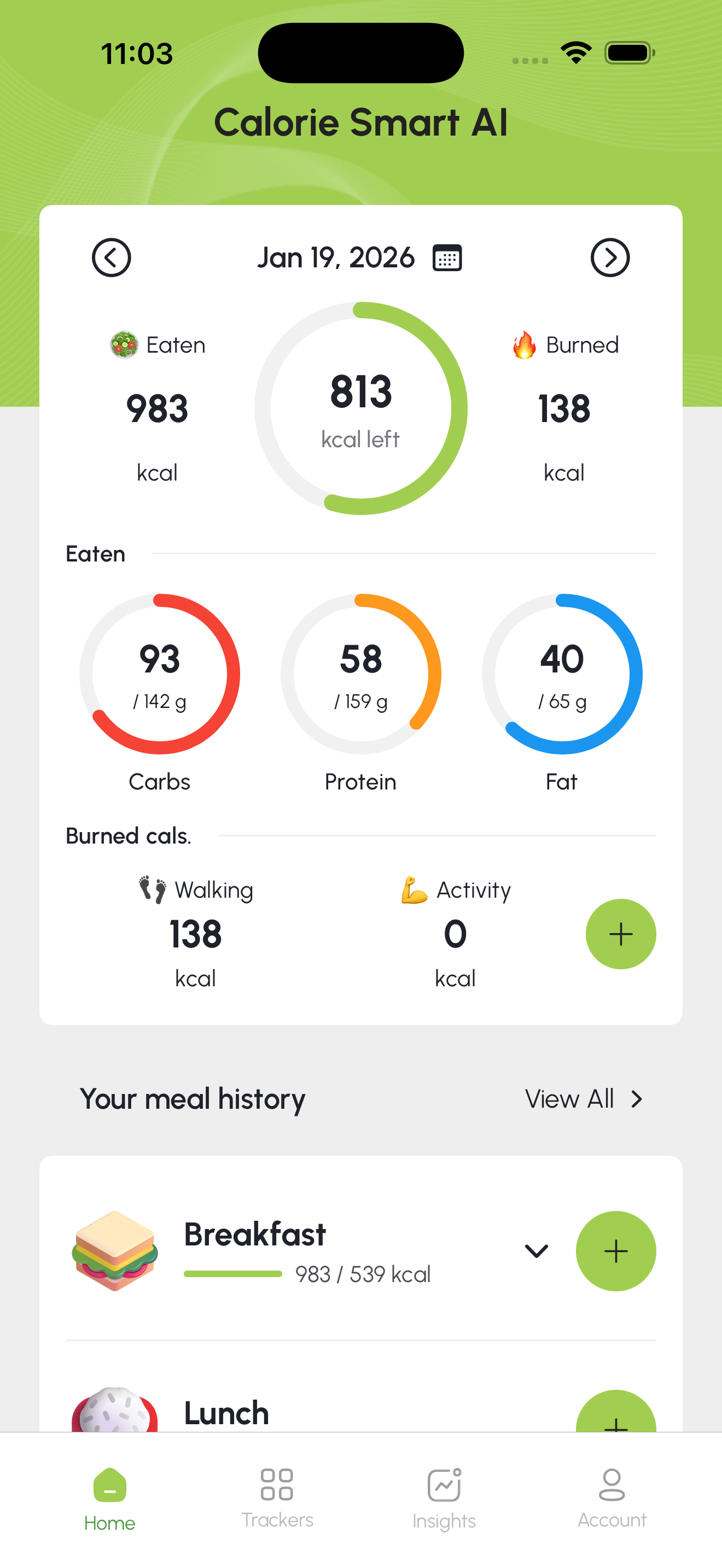
Task: Add a food item to Breakfast
Action: pyautogui.click(x=616, y=1251)
